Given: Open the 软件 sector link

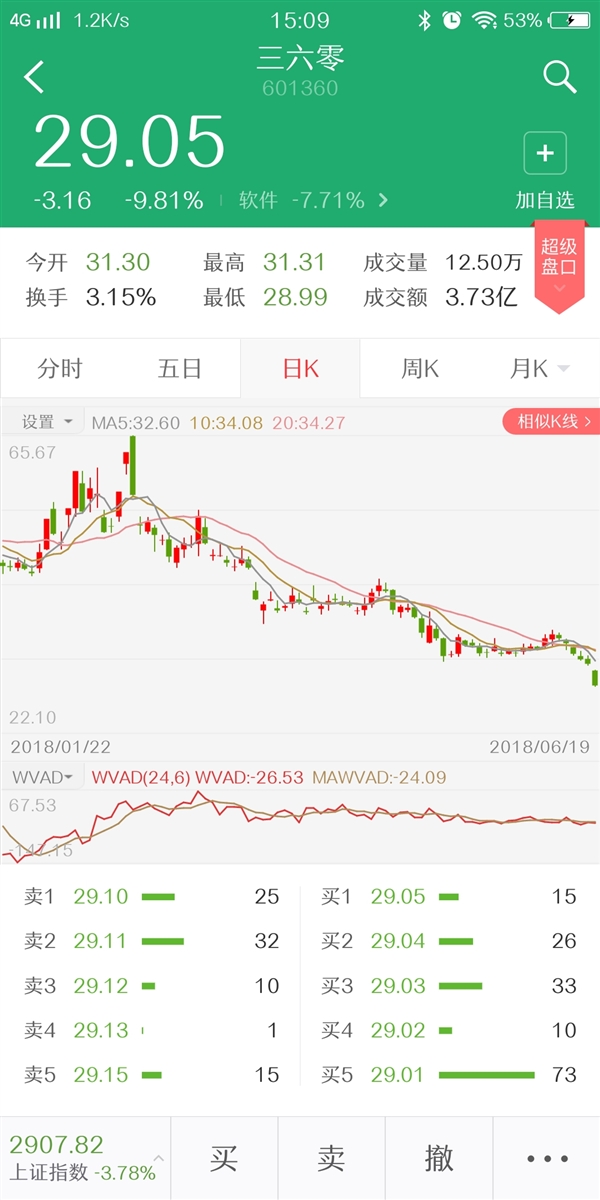Looking at the screenshot, I should pos(312,200).
